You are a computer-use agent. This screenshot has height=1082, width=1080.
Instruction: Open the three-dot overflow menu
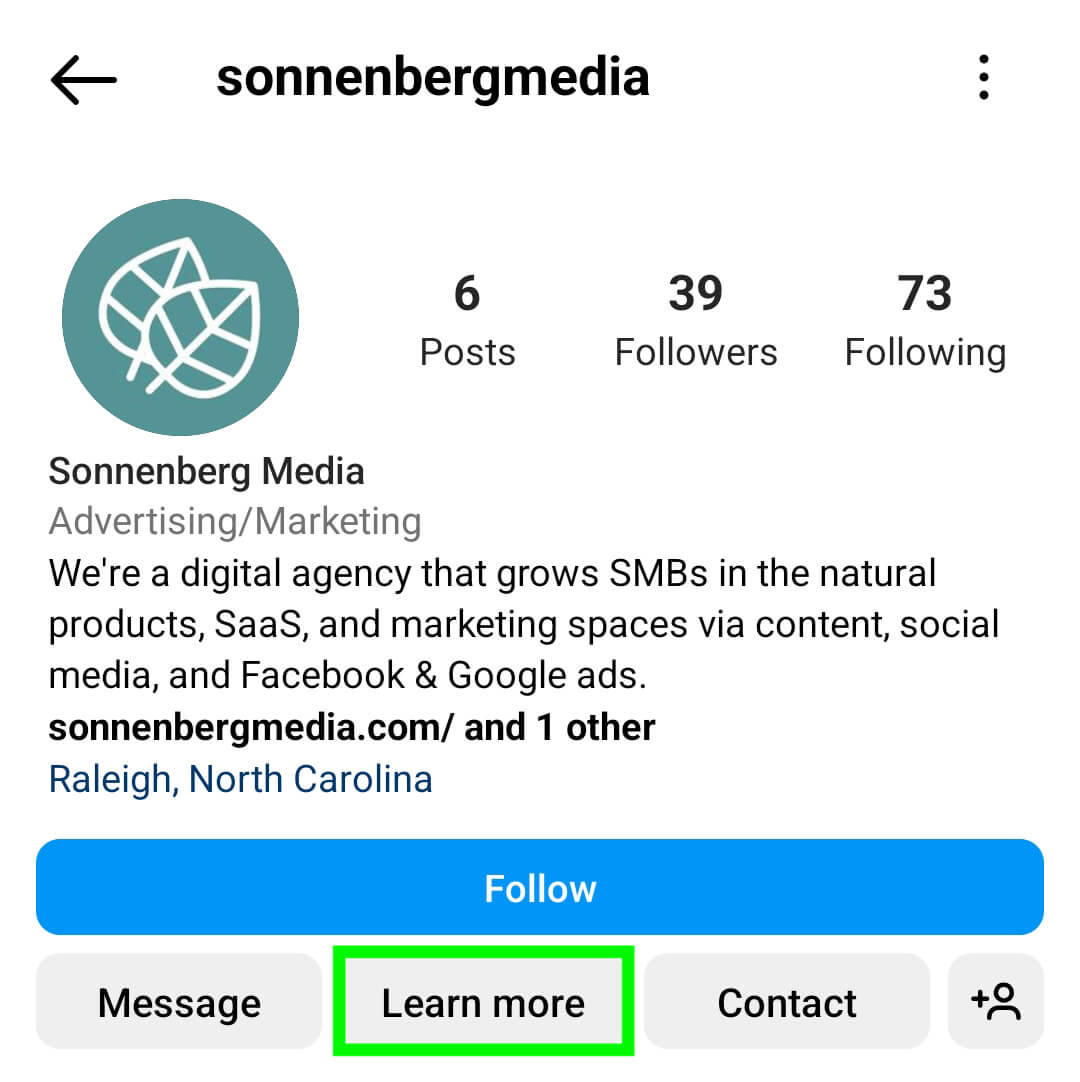(x=984, y=78)
